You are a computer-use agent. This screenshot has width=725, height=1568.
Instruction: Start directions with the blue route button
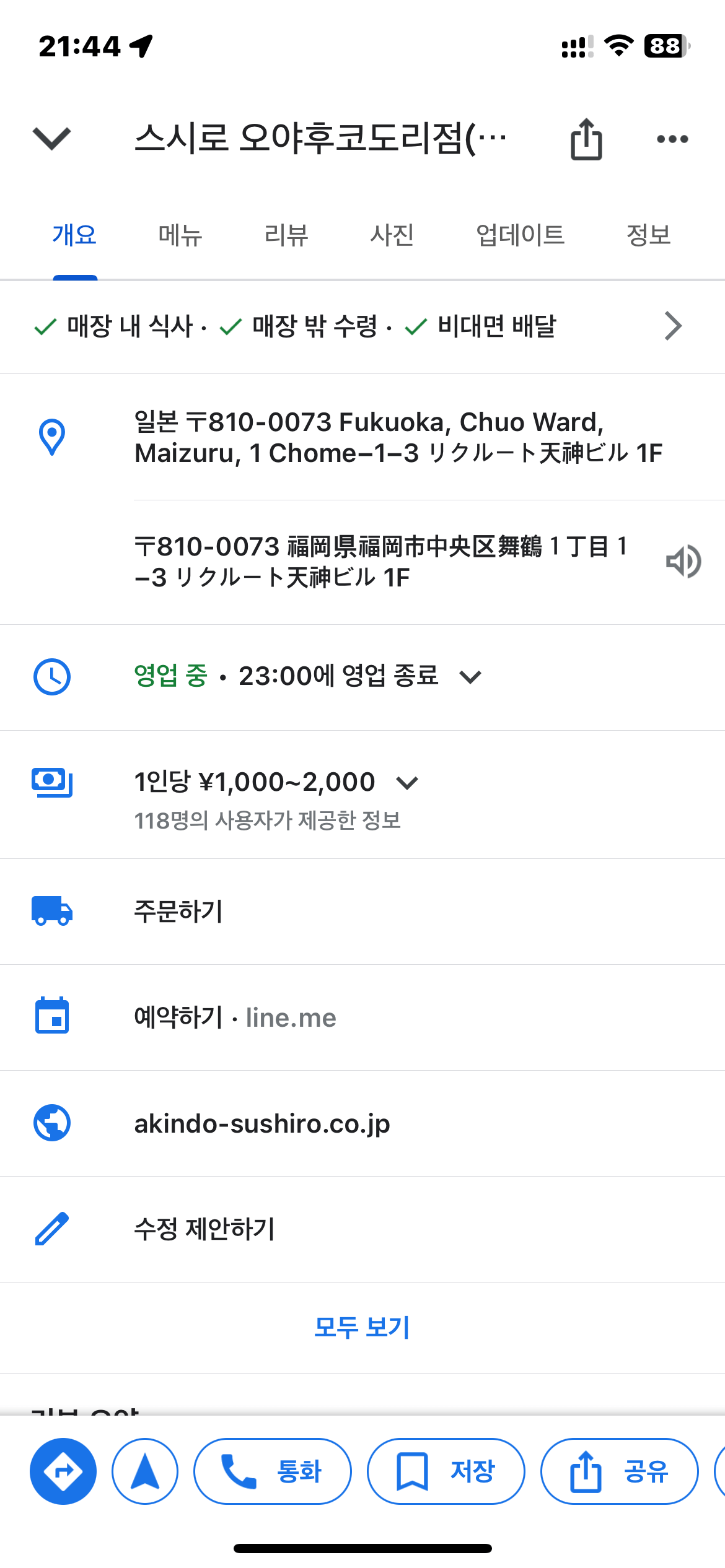[65, 1470]
